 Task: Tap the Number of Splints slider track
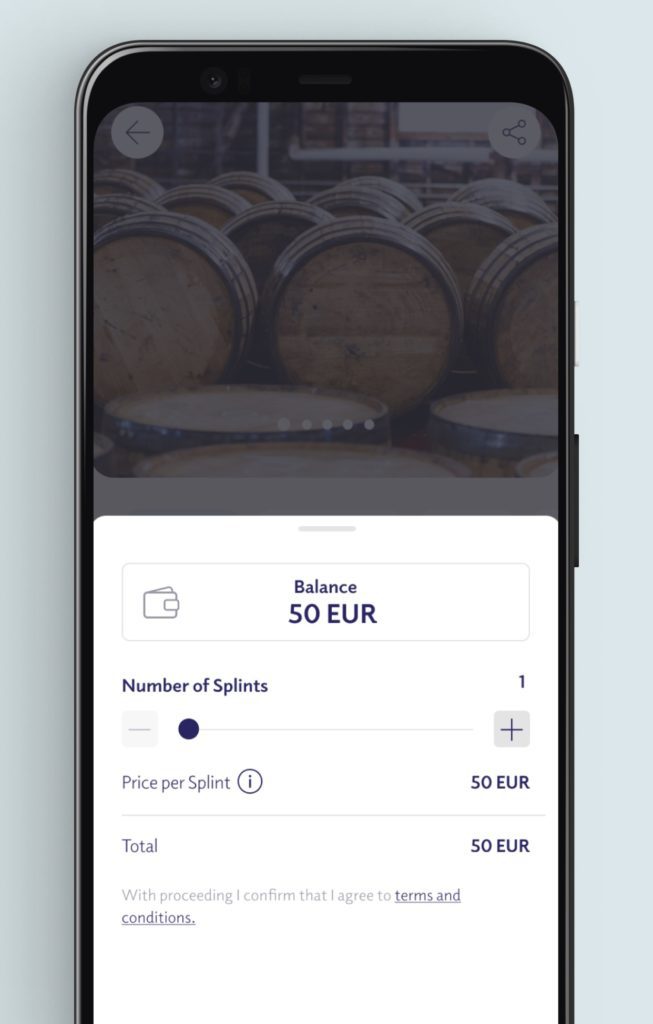[330, 730]
